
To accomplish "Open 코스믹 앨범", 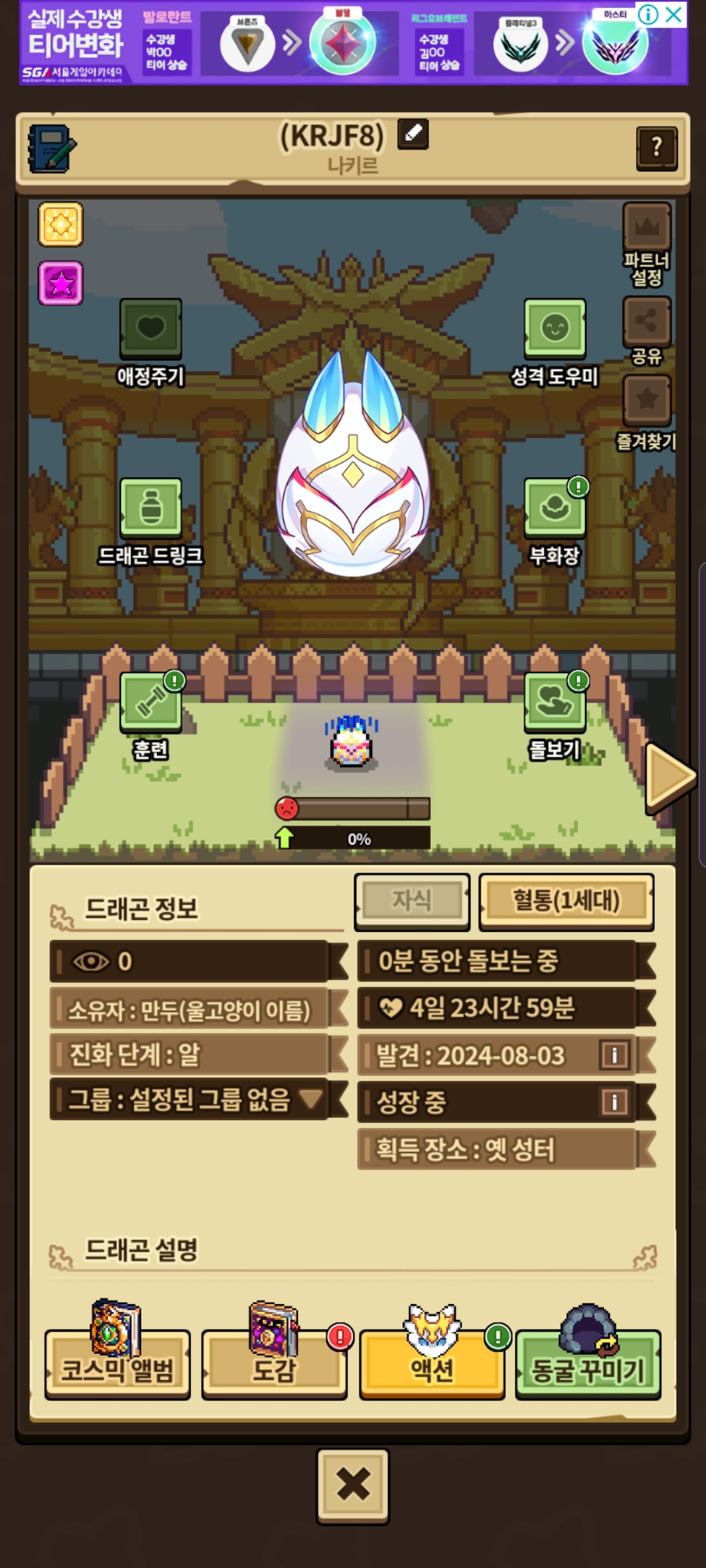I will click(x=118, y=1364).
